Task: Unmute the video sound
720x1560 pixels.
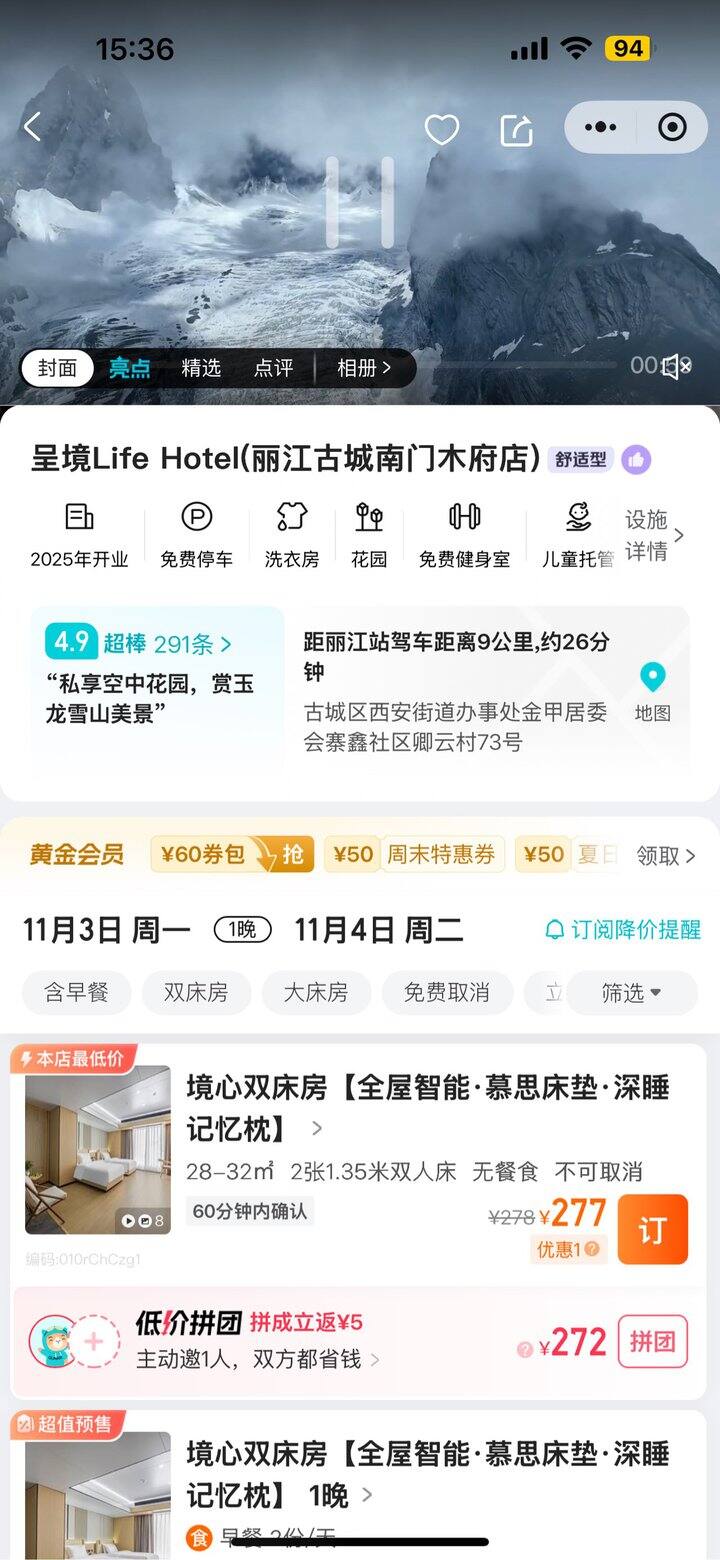Action: pyautogui.click(x=678, y=367)
